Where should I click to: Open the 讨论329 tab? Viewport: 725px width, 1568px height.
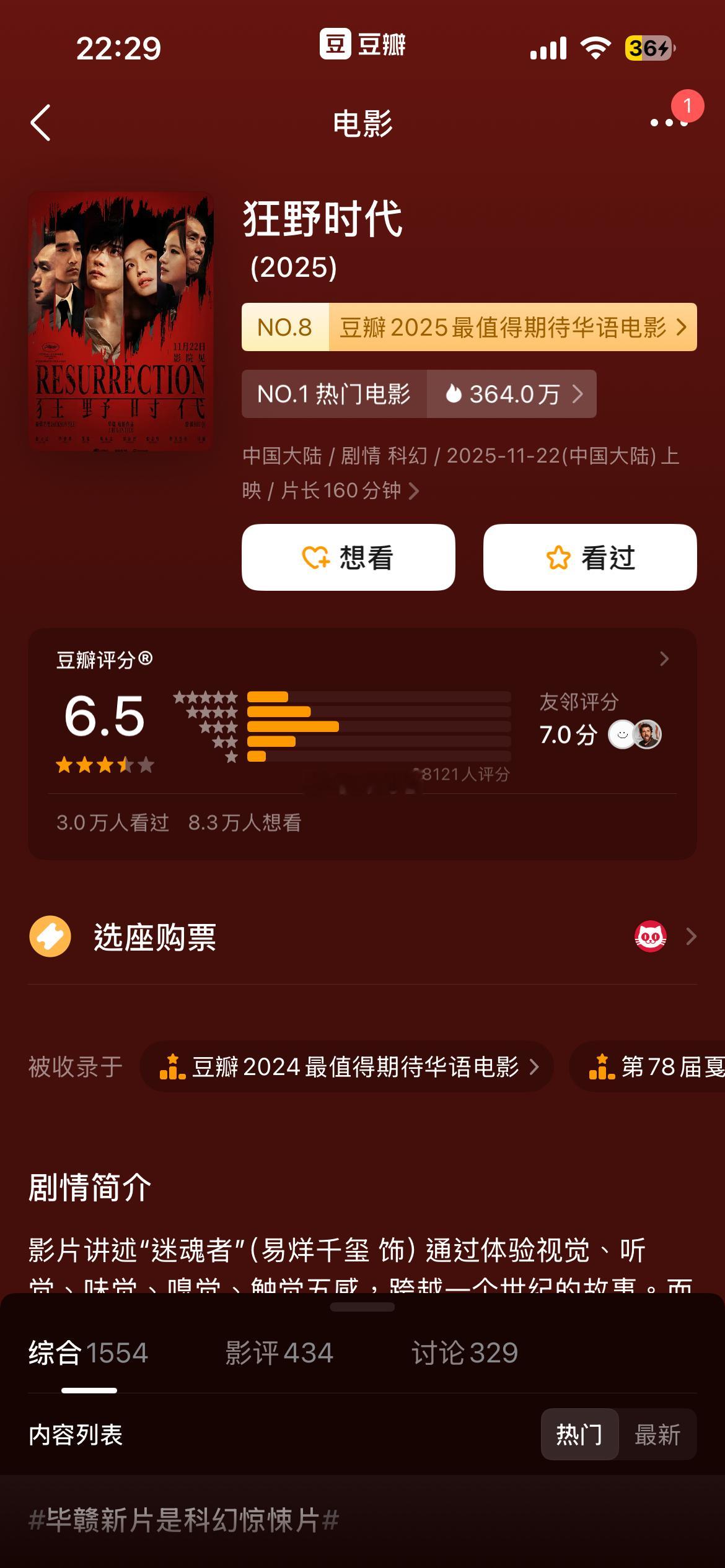(464, 1353)
